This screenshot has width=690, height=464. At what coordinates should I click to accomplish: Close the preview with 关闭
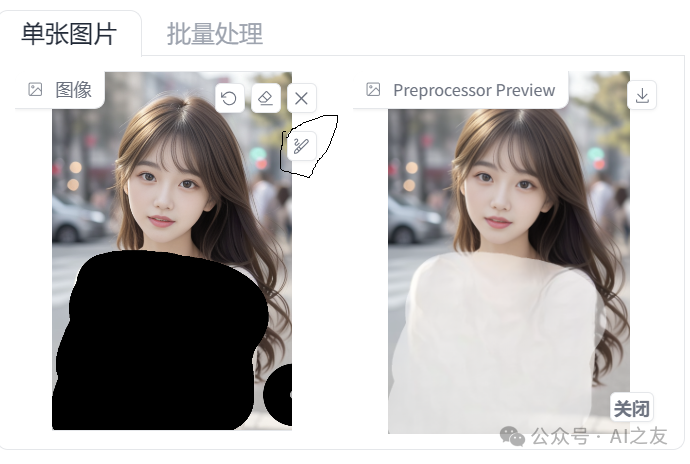[x=631, y=408]
